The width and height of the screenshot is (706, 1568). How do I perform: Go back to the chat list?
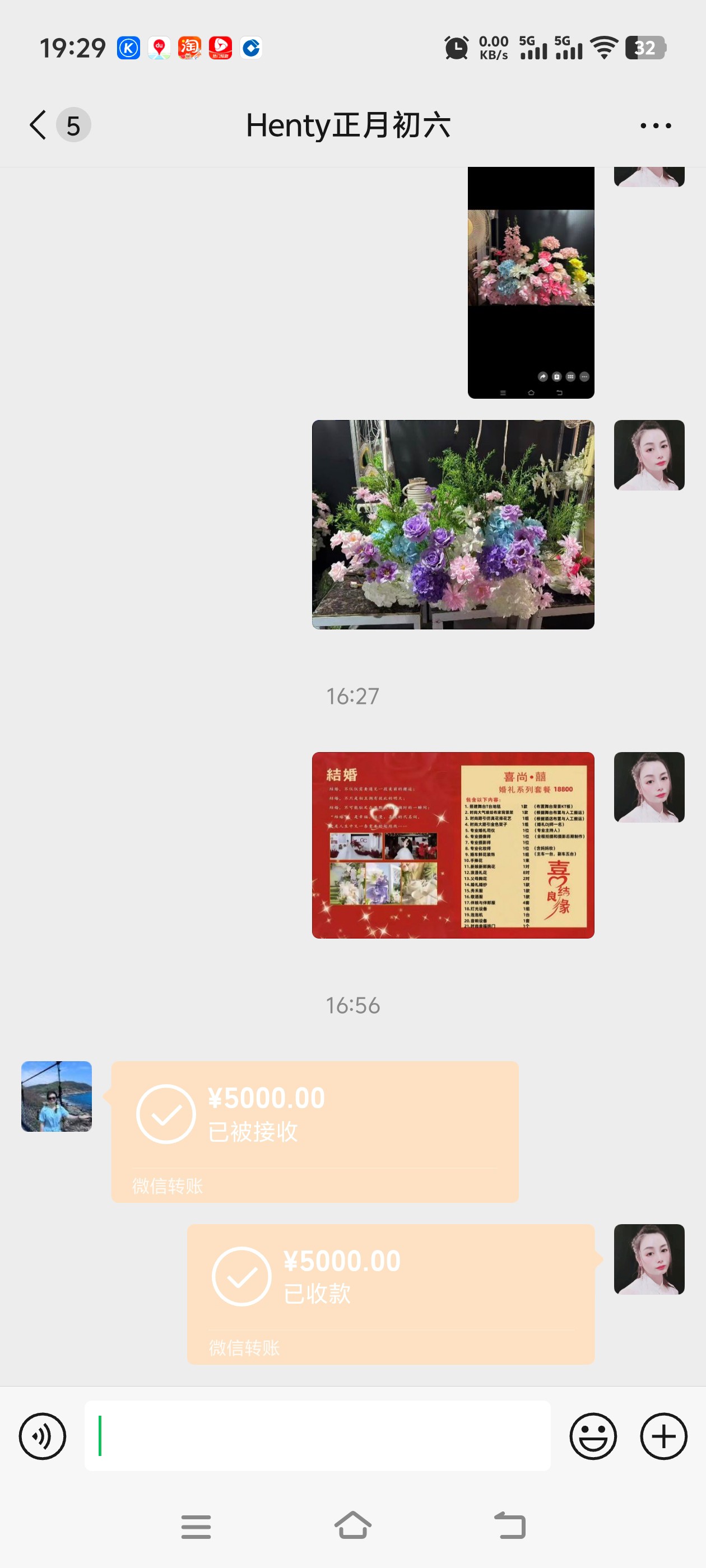coord(38,125)
